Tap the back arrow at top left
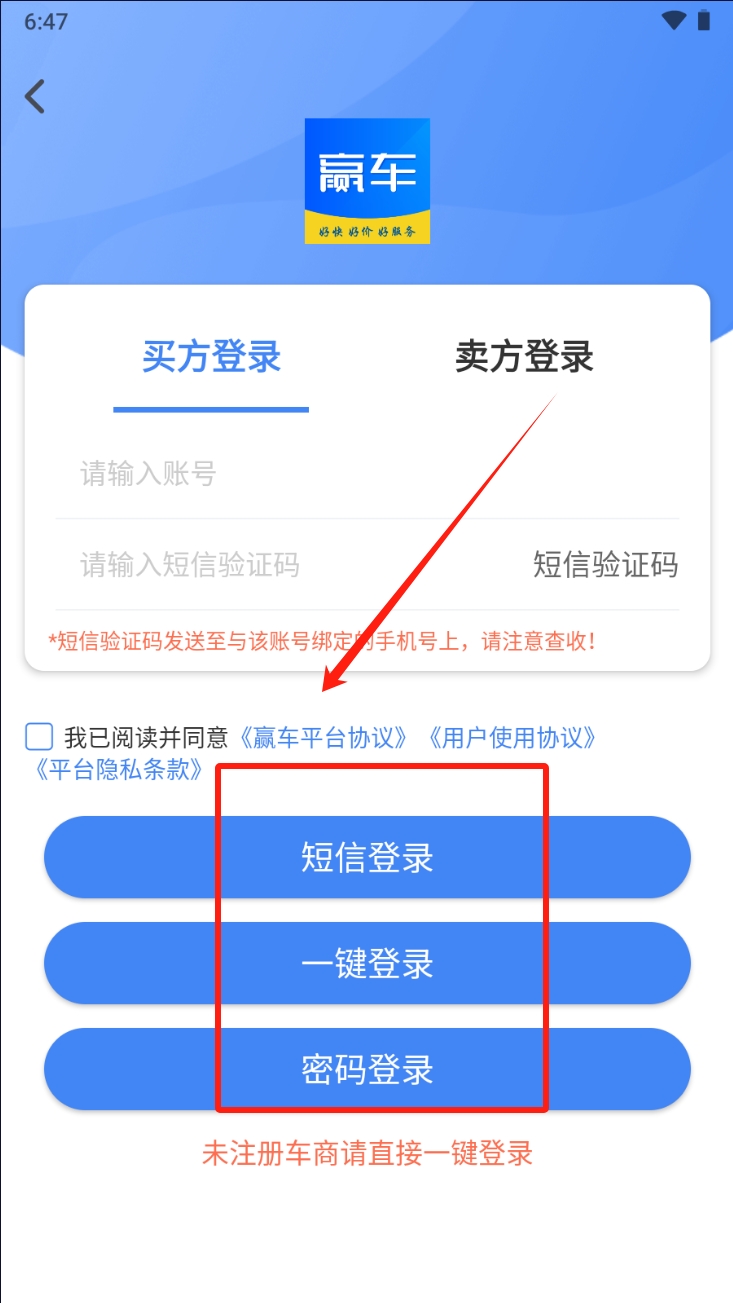733x1303 pixels. pyautogui.click(x=36, y=97)
